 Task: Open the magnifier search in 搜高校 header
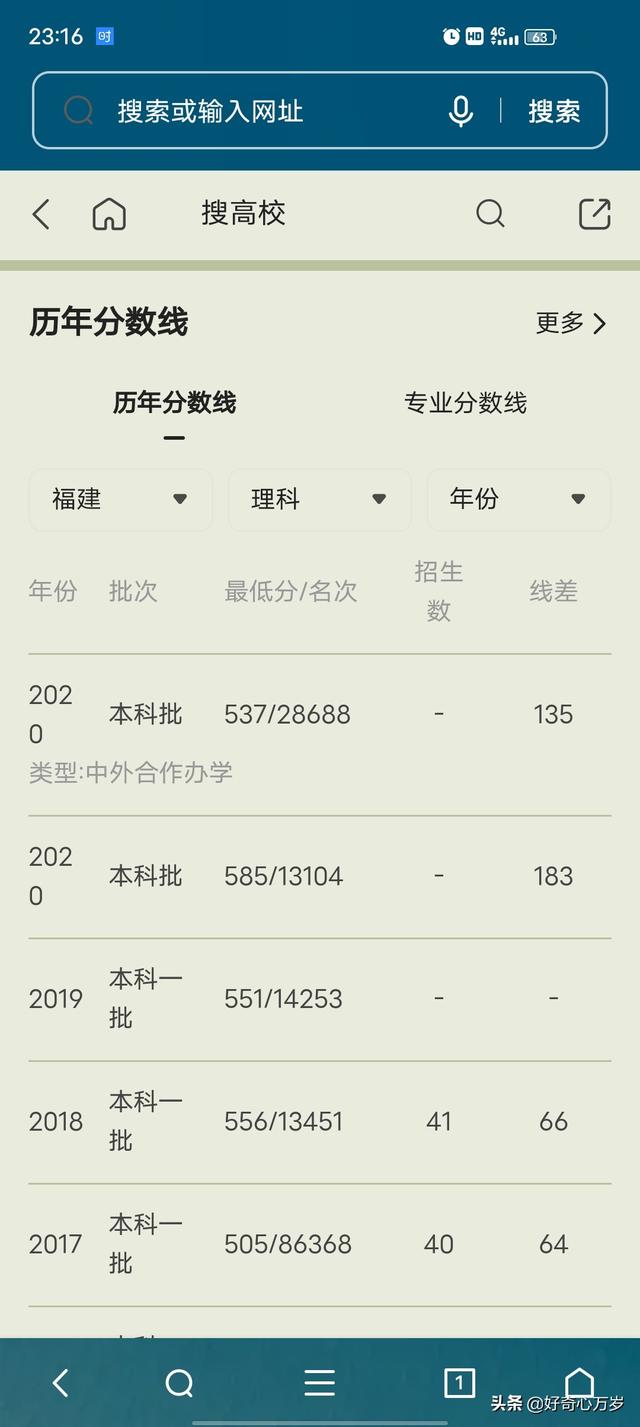tap(490, 213)
